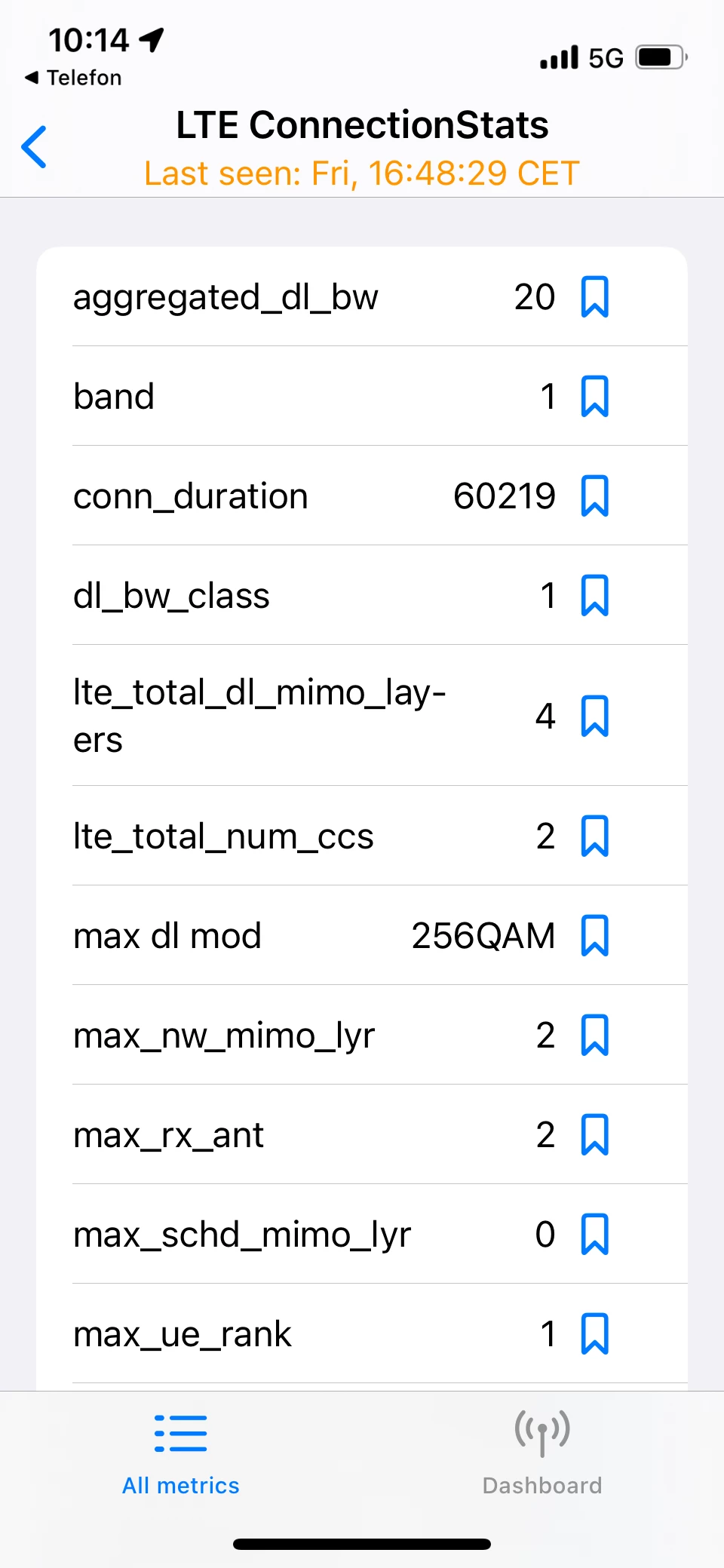The image size is (724, 1568).
Task: Bookmark the lte_total_num_ccs metric
Action: pyautogui.click(x=594, y=836)
